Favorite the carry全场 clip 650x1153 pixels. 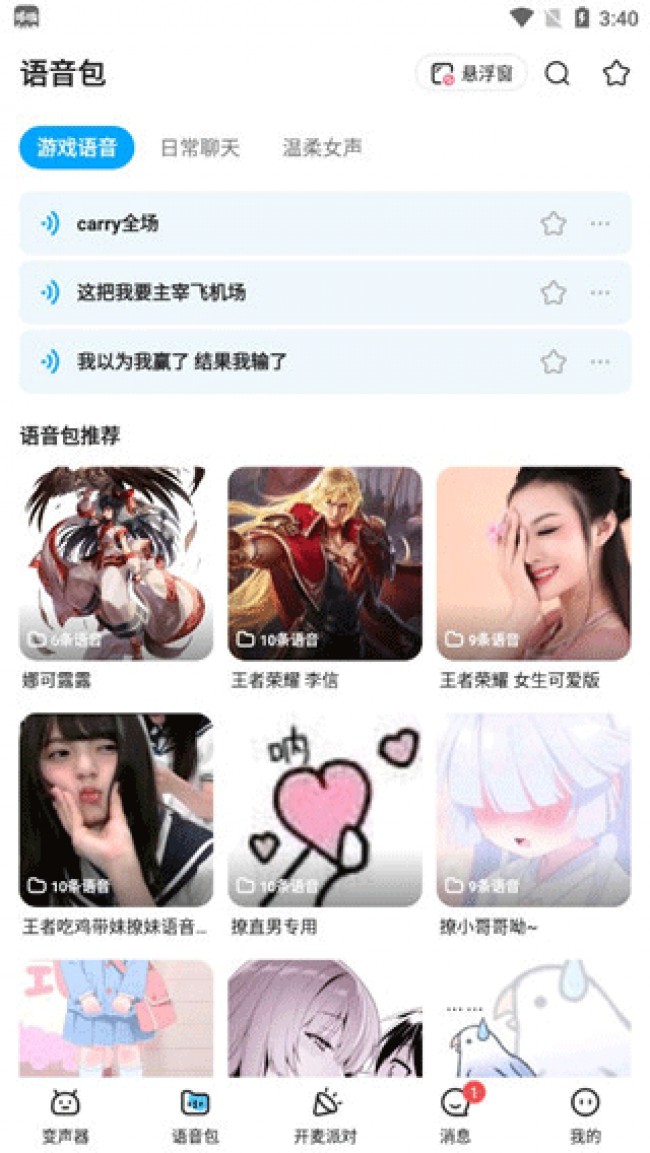click(x=553, y=224)
